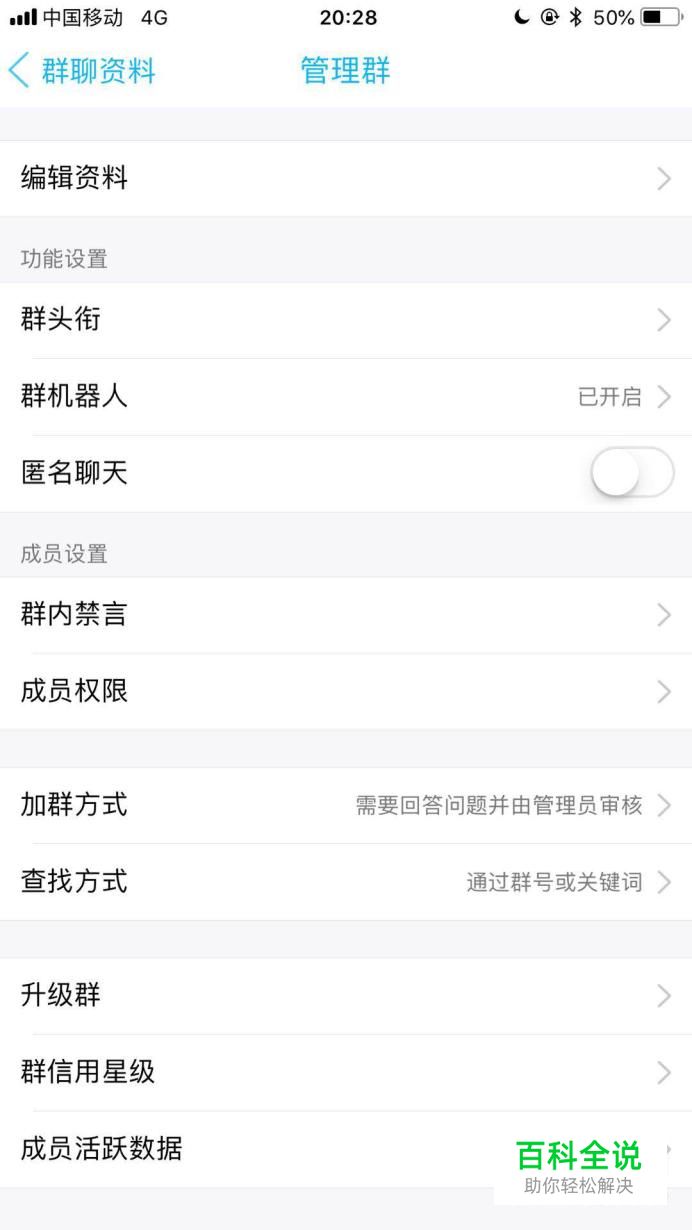The width and height of the screenshot is (692, 1230).
Task: View 群信用星级
Action: 346,1073
